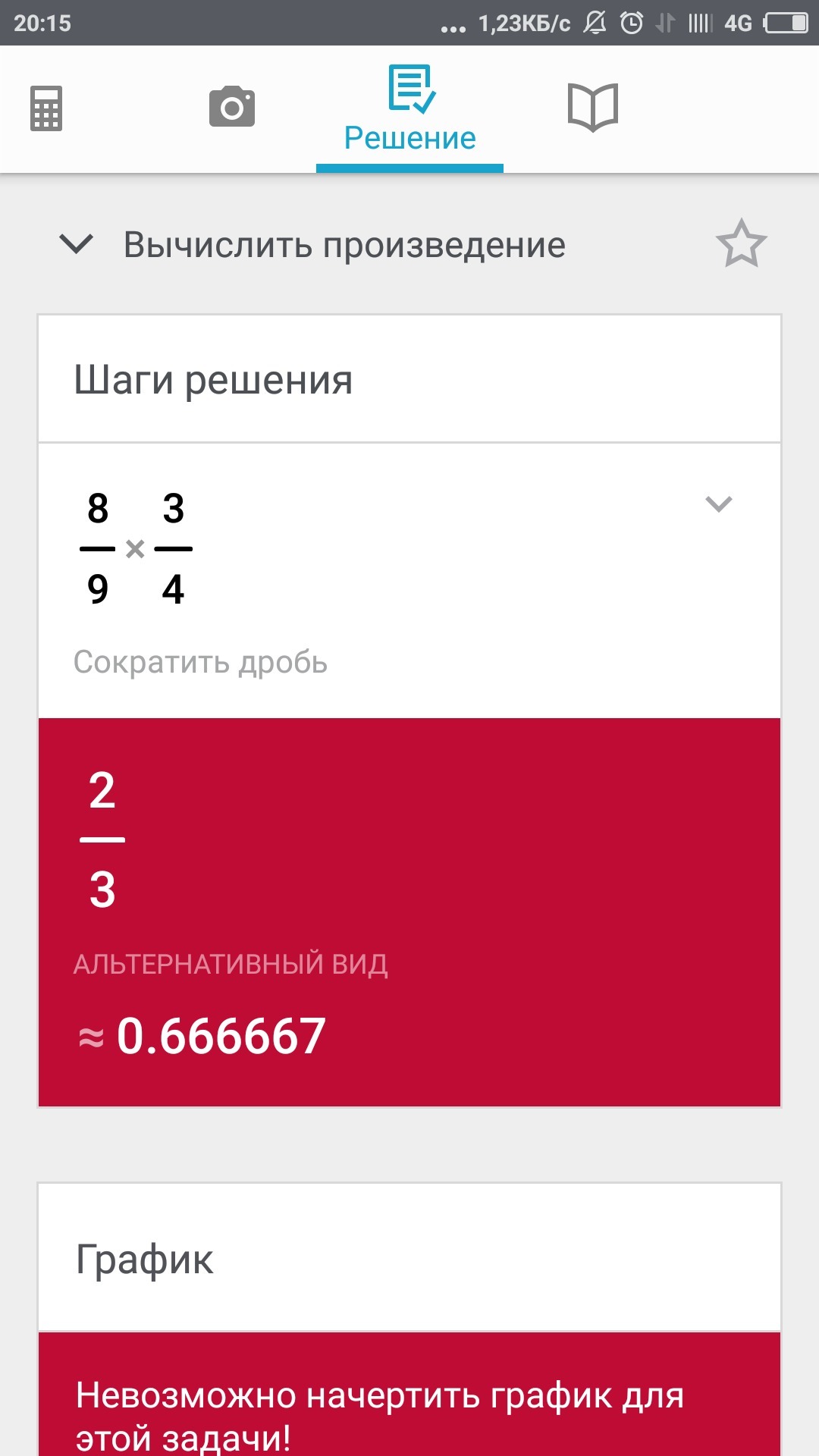Expand the Сократить дробь solution step
This screenshot has width=819, height=1456.
click(718, 504)
